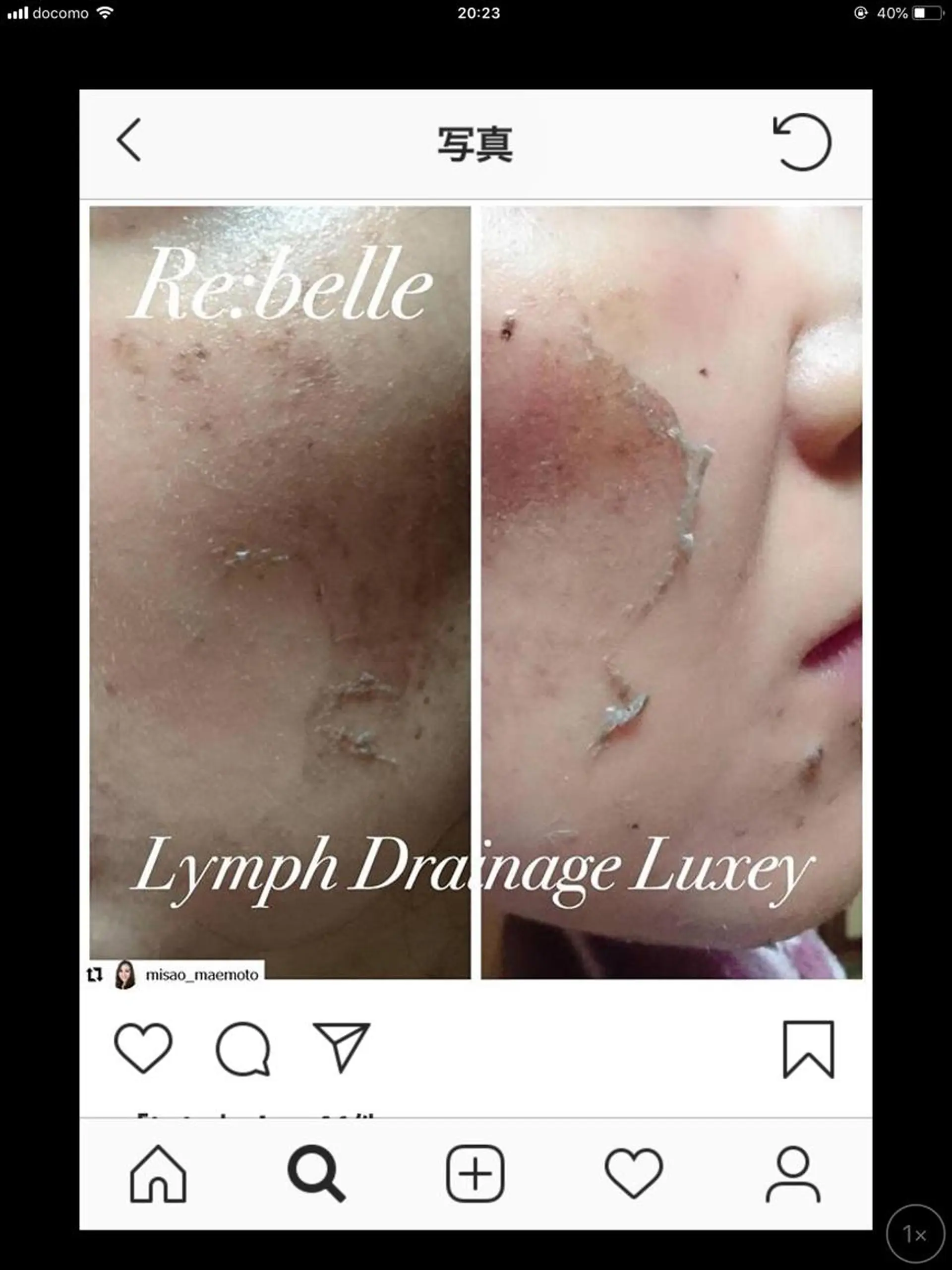
Task: Tap the 1x zoom button
Action: [x=915, y=1233]
